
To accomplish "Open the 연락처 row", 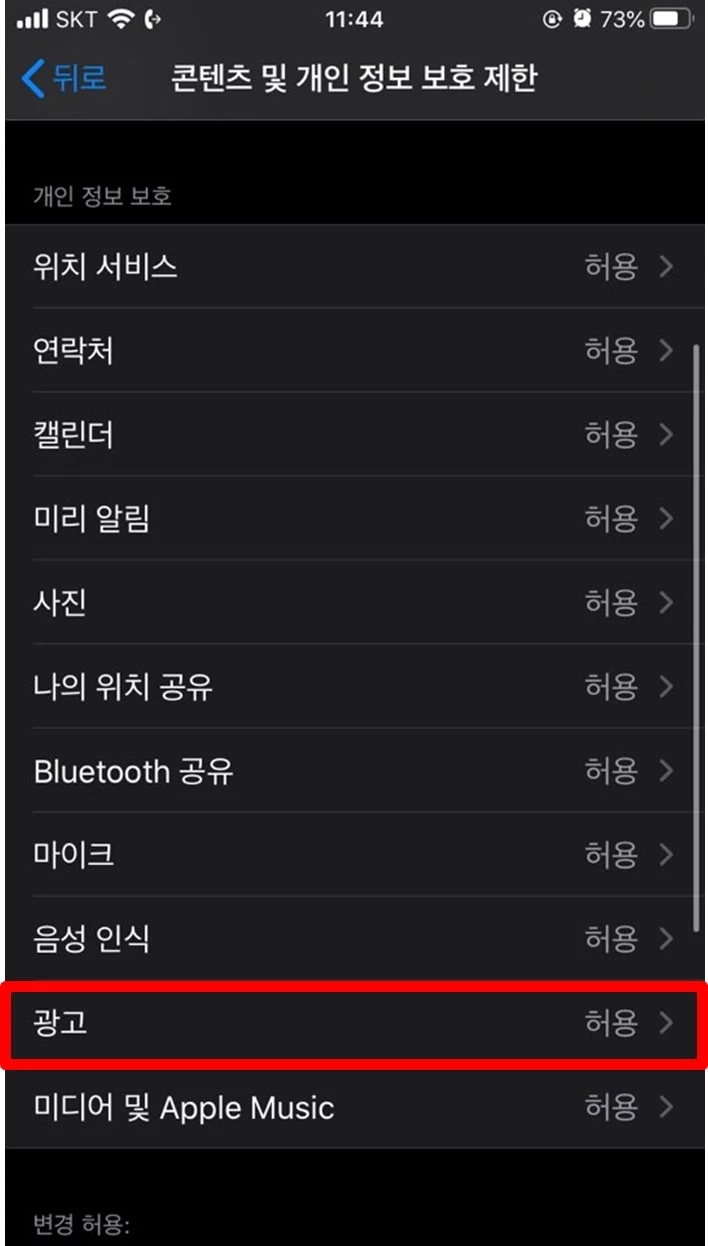I will click(x=354, y=351).
